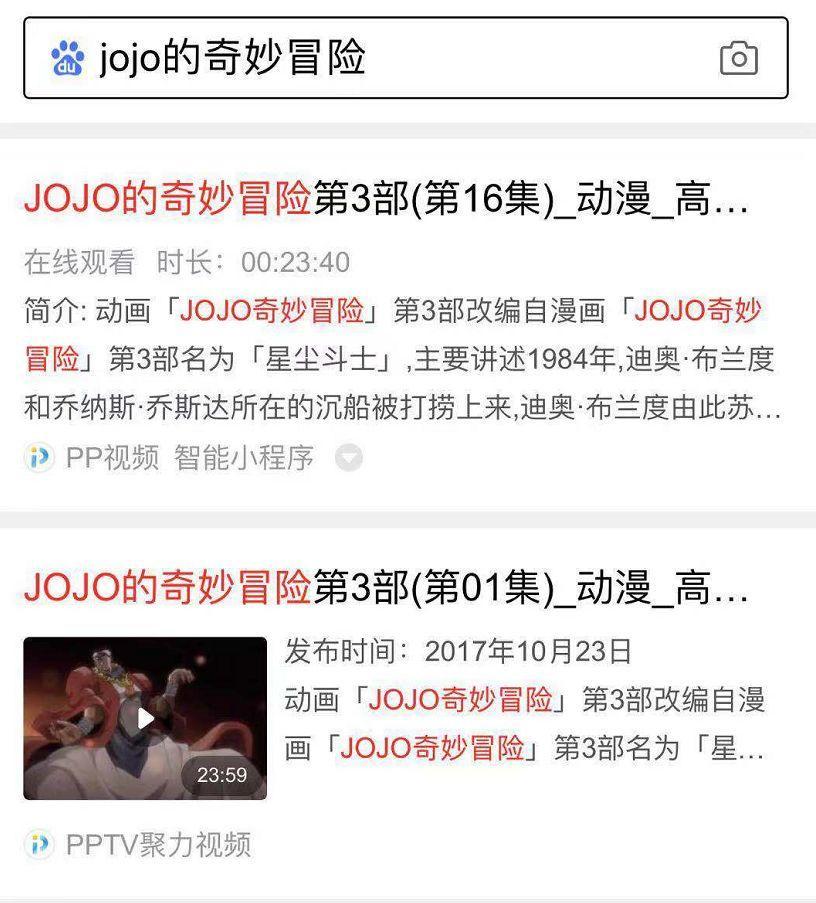This screenshot has width=816, height=903.
Task: Open camera image search
Action: click(x=738, y=58)
